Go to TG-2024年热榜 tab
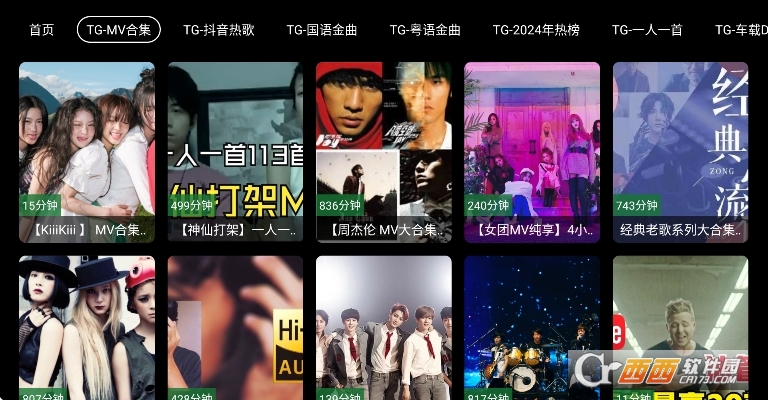Screen dimensions: 768x400 (536, 30)
